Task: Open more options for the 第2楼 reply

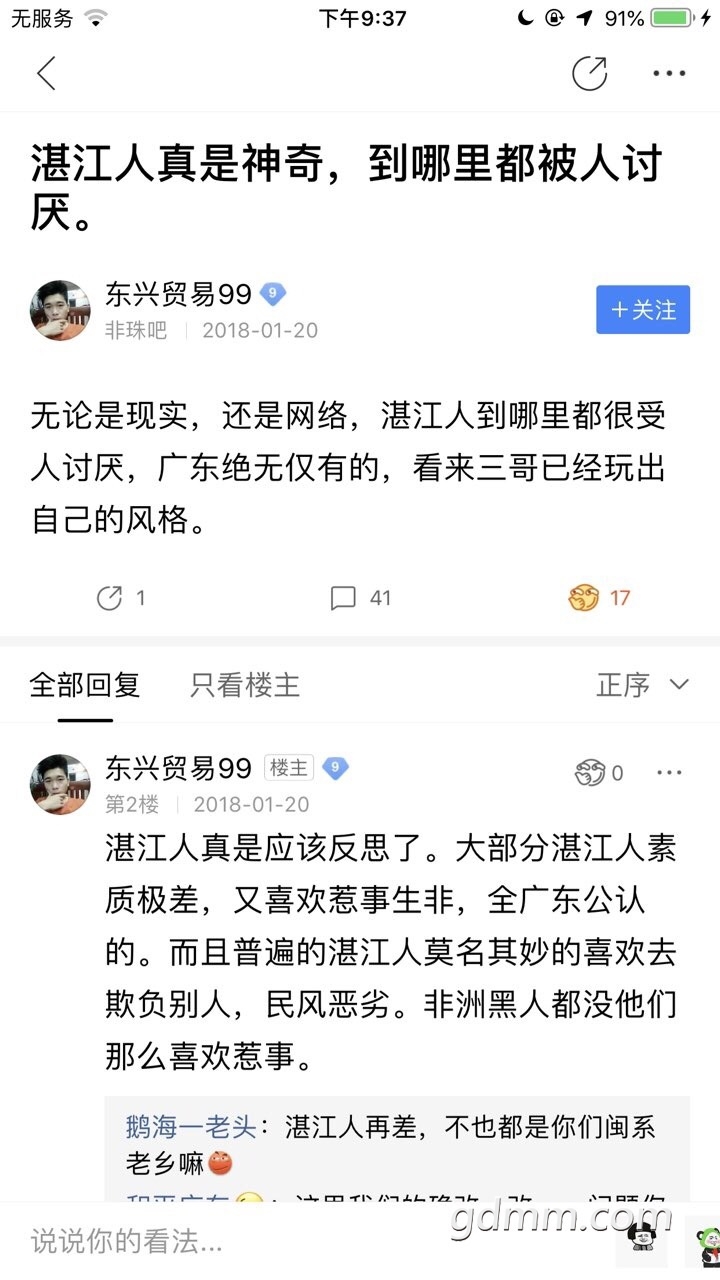Action: pyautogui.click(x=669, y=773)
